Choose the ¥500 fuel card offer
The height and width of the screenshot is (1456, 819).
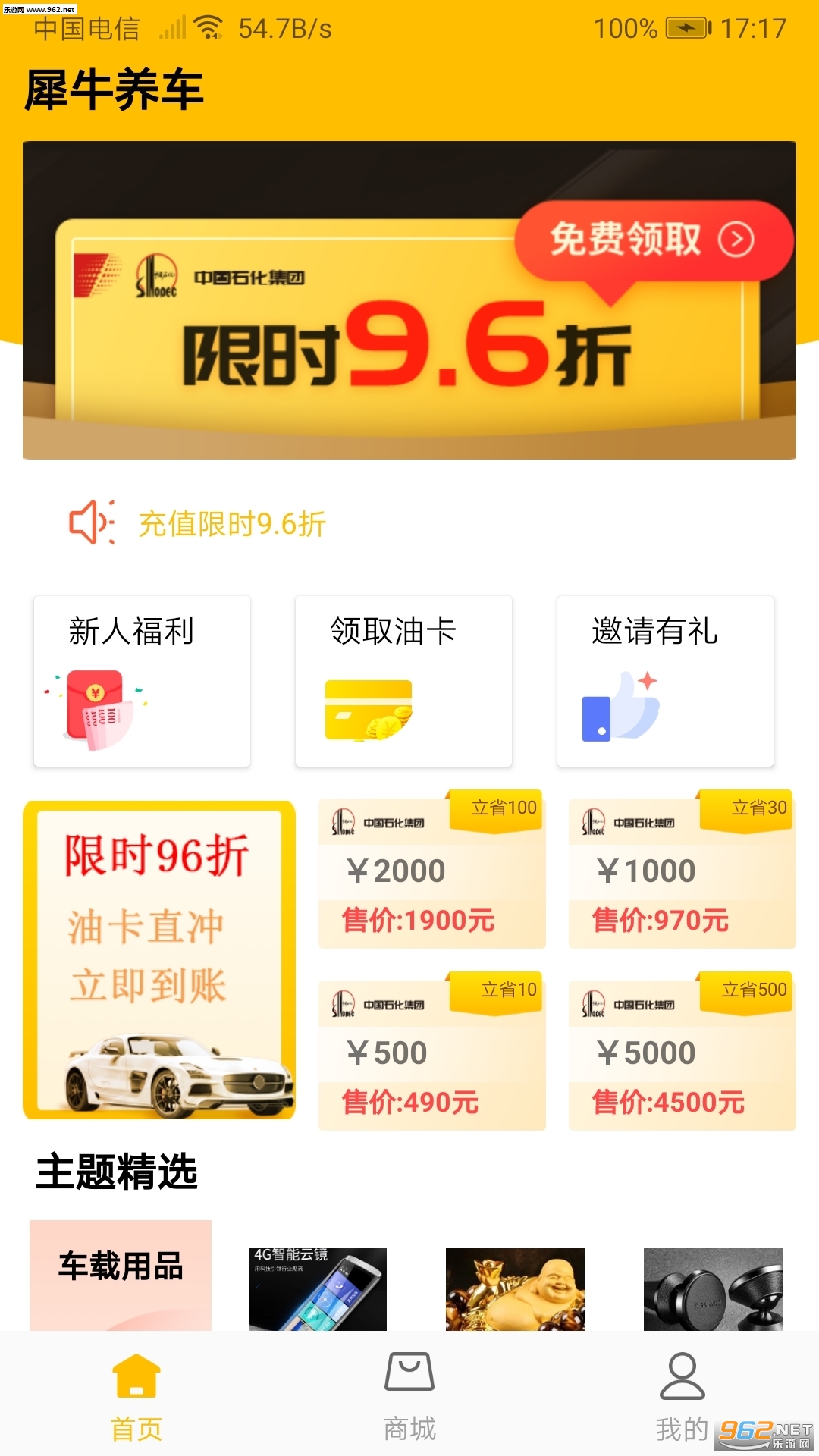(431, 1053)
